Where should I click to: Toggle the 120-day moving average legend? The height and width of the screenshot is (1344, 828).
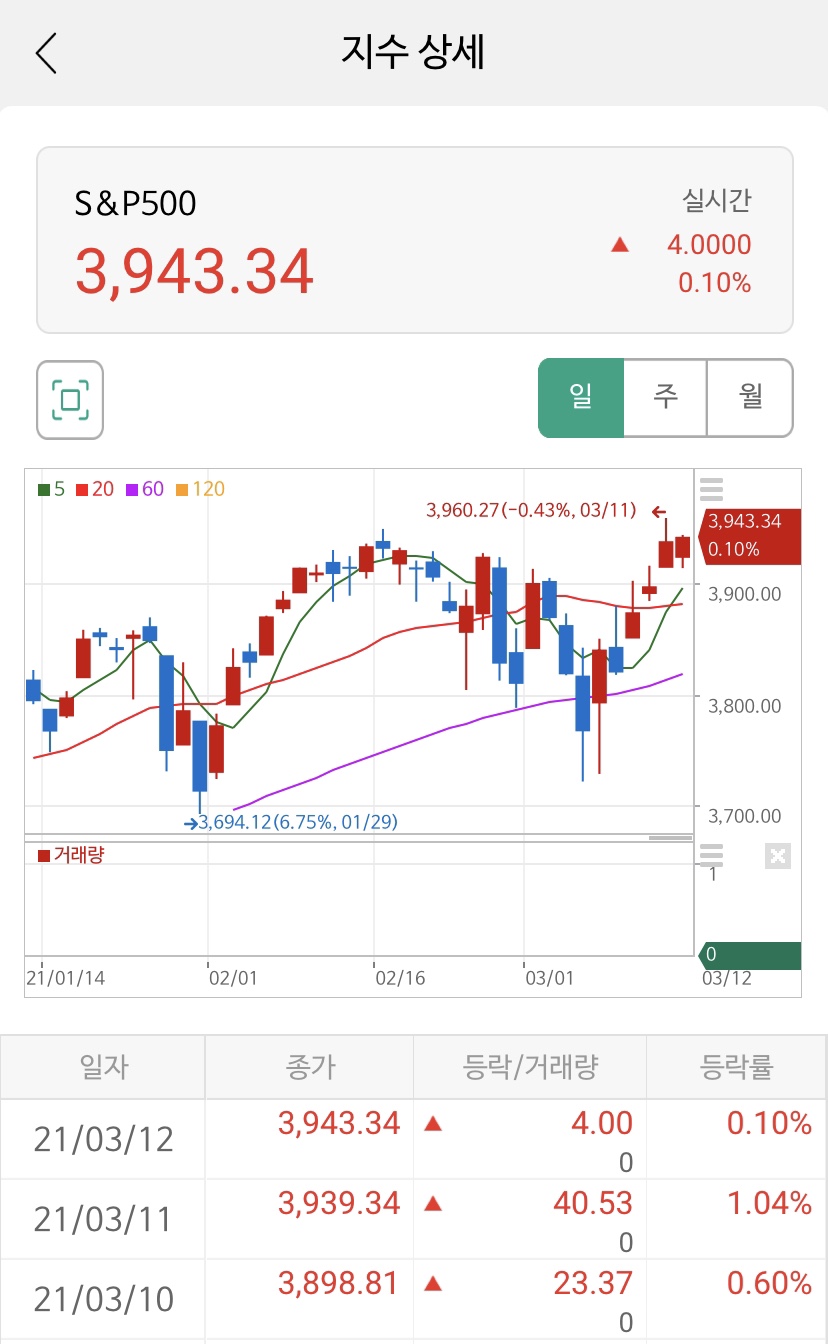pyautogui.click(x=200, y=489)
